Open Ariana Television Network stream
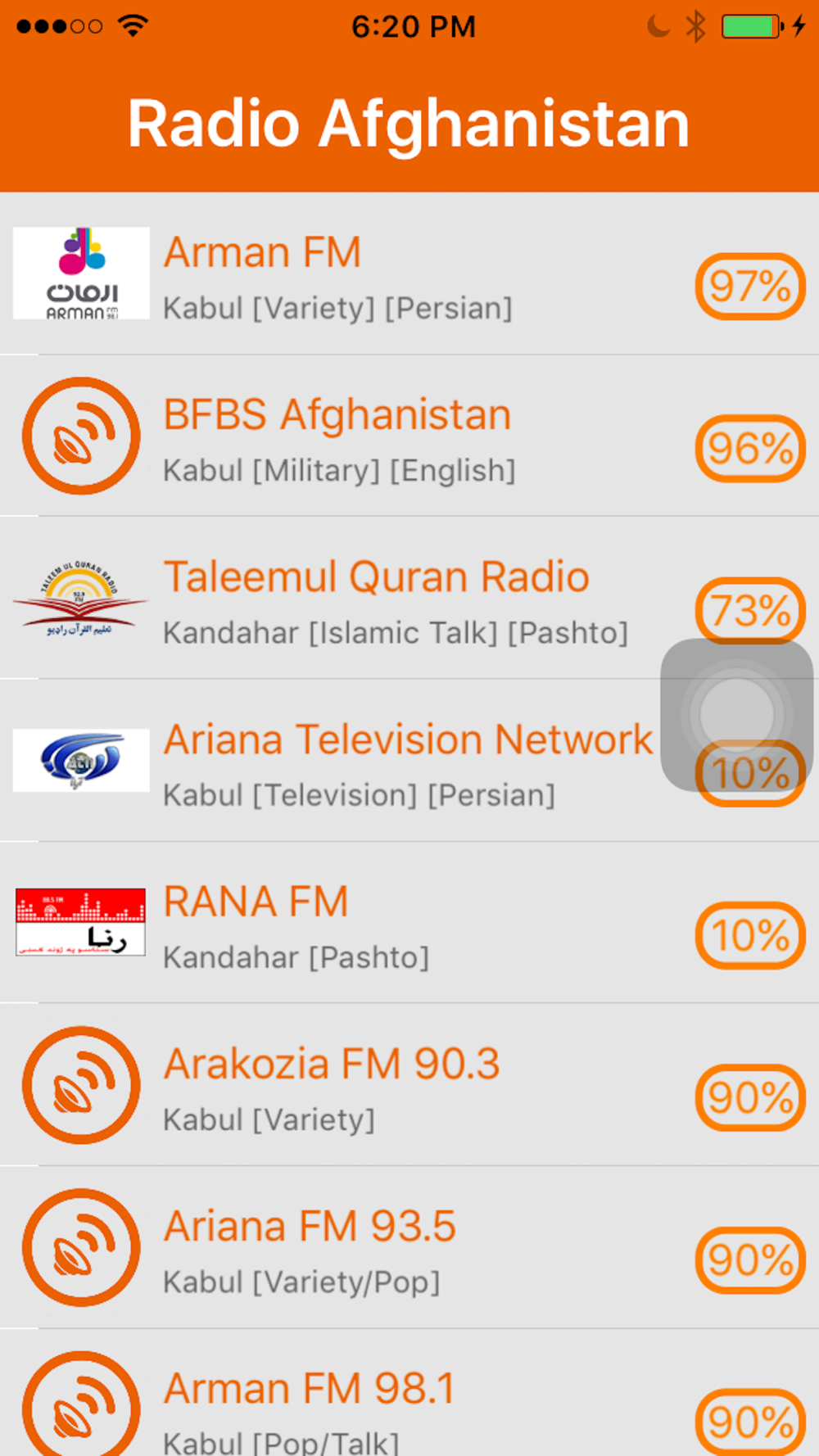 pos(409,760)
